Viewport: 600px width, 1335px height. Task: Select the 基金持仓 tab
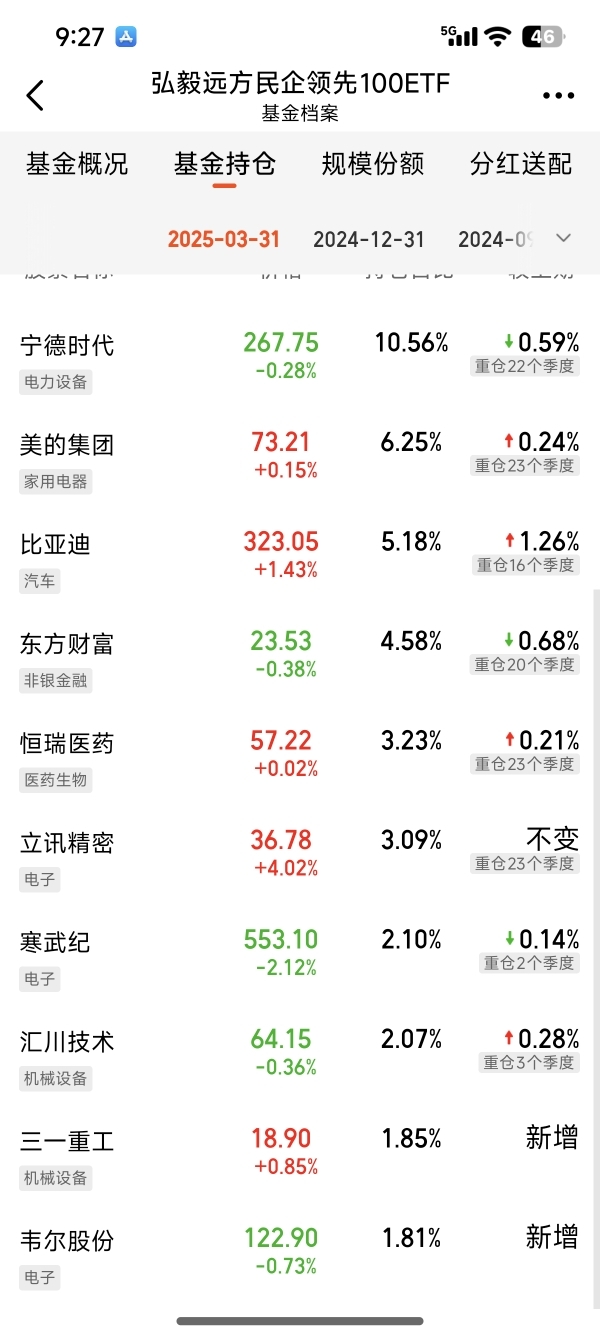(x=225, y=164)
